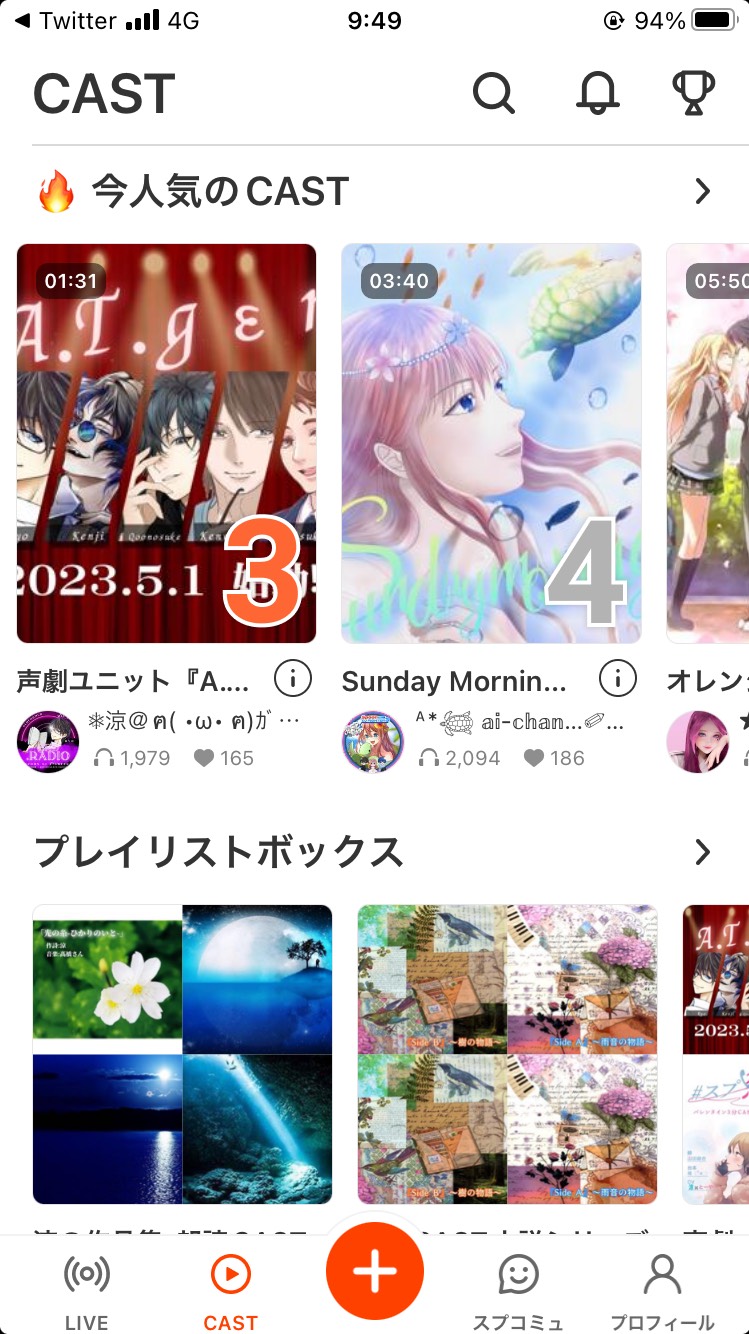The image size is (749, 1334).
Task: Expand the プレイリストボックス section arrow
Action: [703, 852]
